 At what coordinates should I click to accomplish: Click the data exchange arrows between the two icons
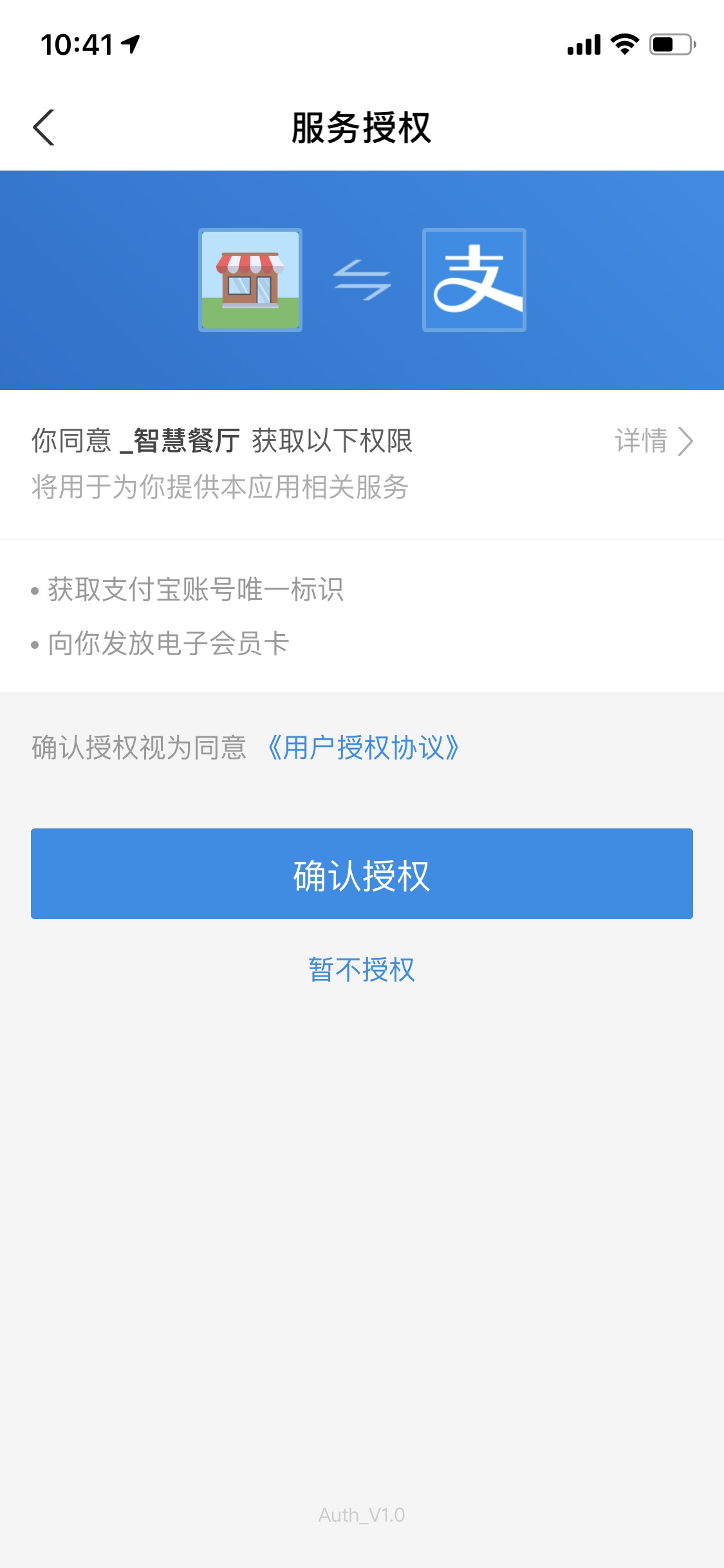tap(362, 281)
